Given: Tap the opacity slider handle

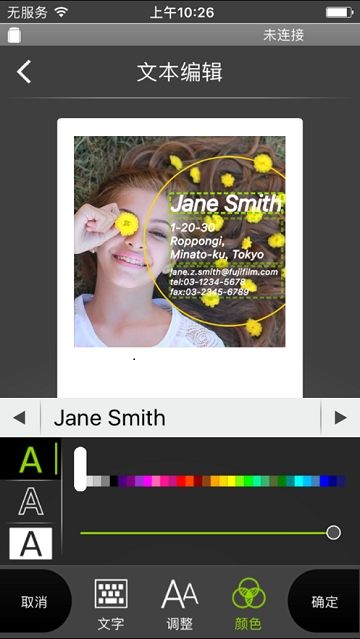Looking at the screenshot, I should 333,533.
